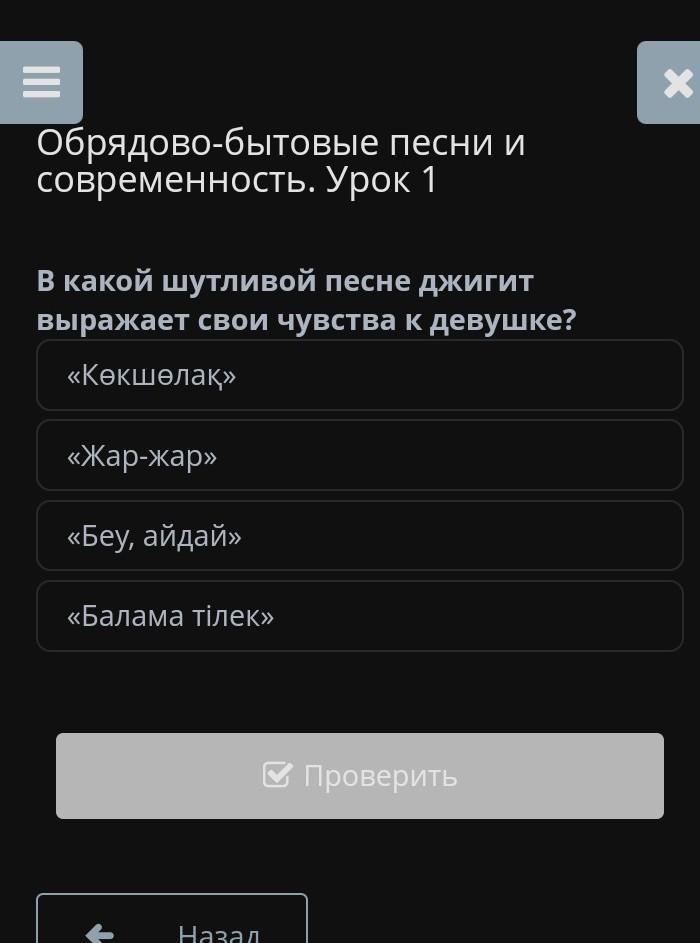The height and width of the screenshot is (943, 700).
Task: Mark «Балама тілек» as the answer
Action: [359, 616]
